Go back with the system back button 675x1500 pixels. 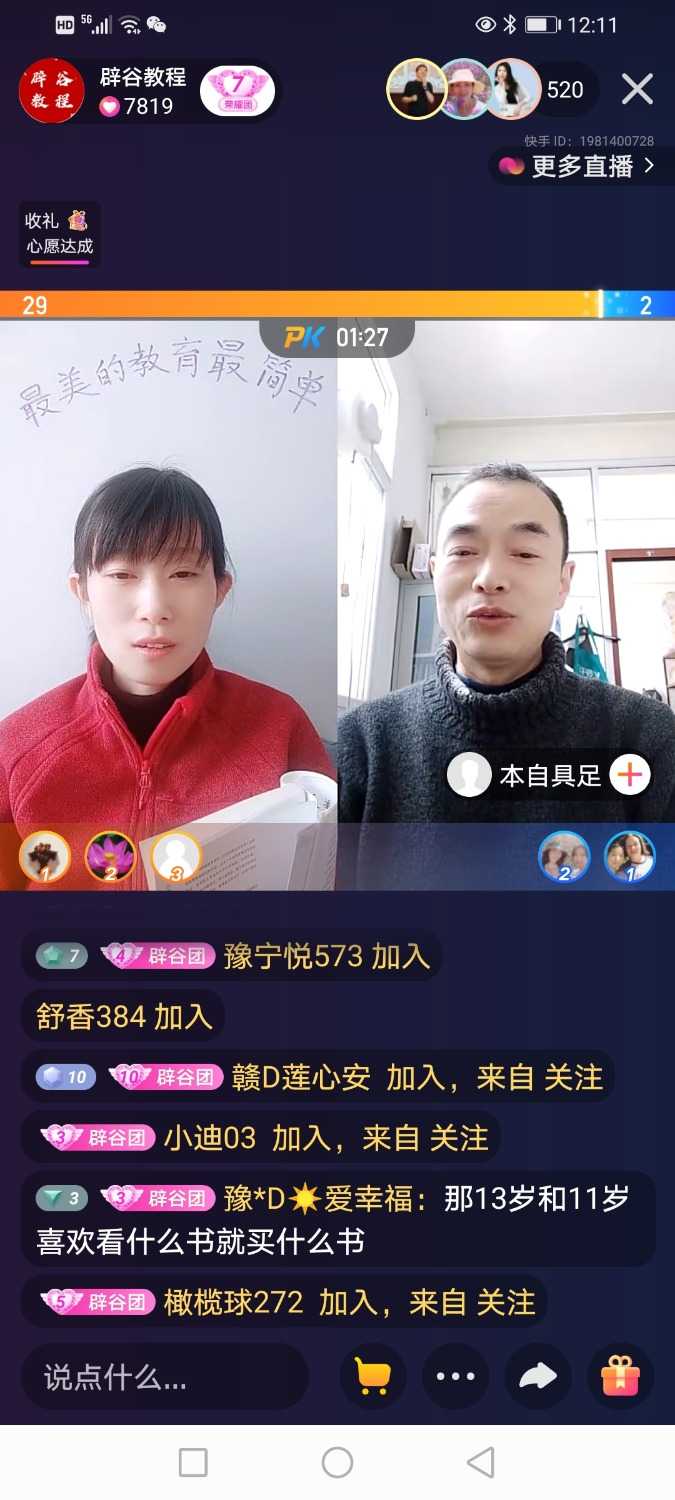coord(481,1463)
